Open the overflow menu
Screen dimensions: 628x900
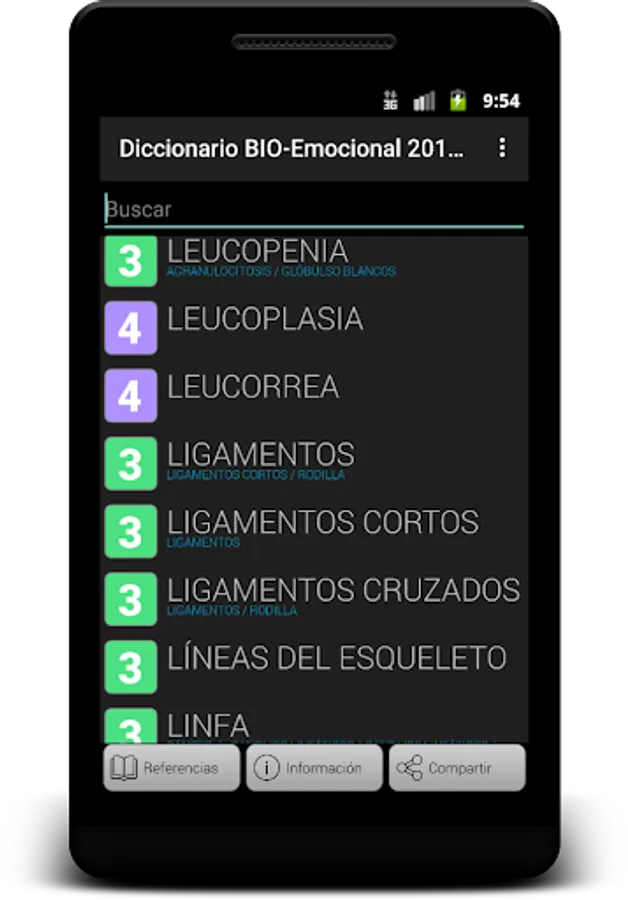pyautogui.click(x=502, y=148)
